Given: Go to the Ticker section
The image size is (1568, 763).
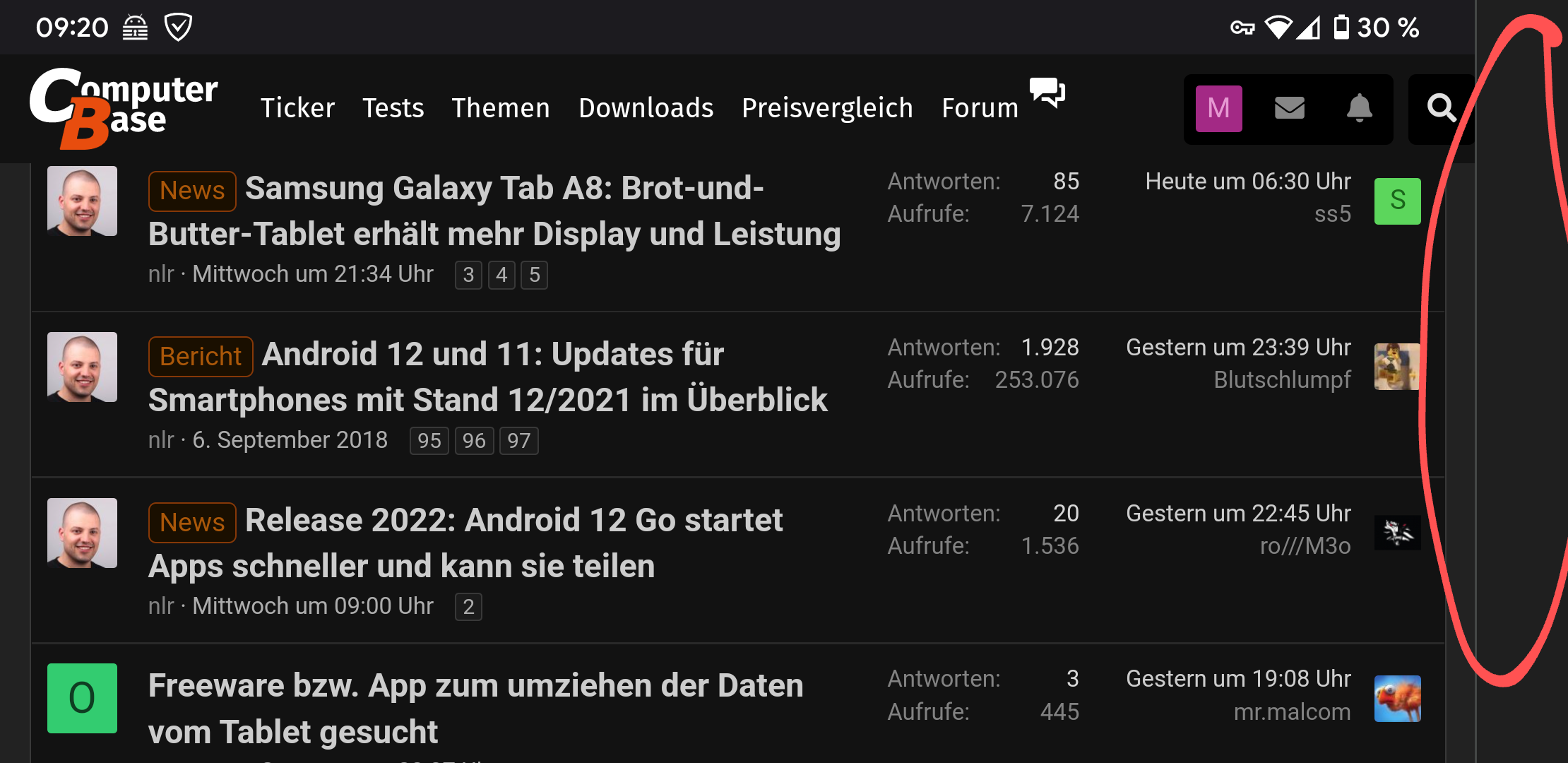Looking at the screenshot, I should [x=297, y=108].
